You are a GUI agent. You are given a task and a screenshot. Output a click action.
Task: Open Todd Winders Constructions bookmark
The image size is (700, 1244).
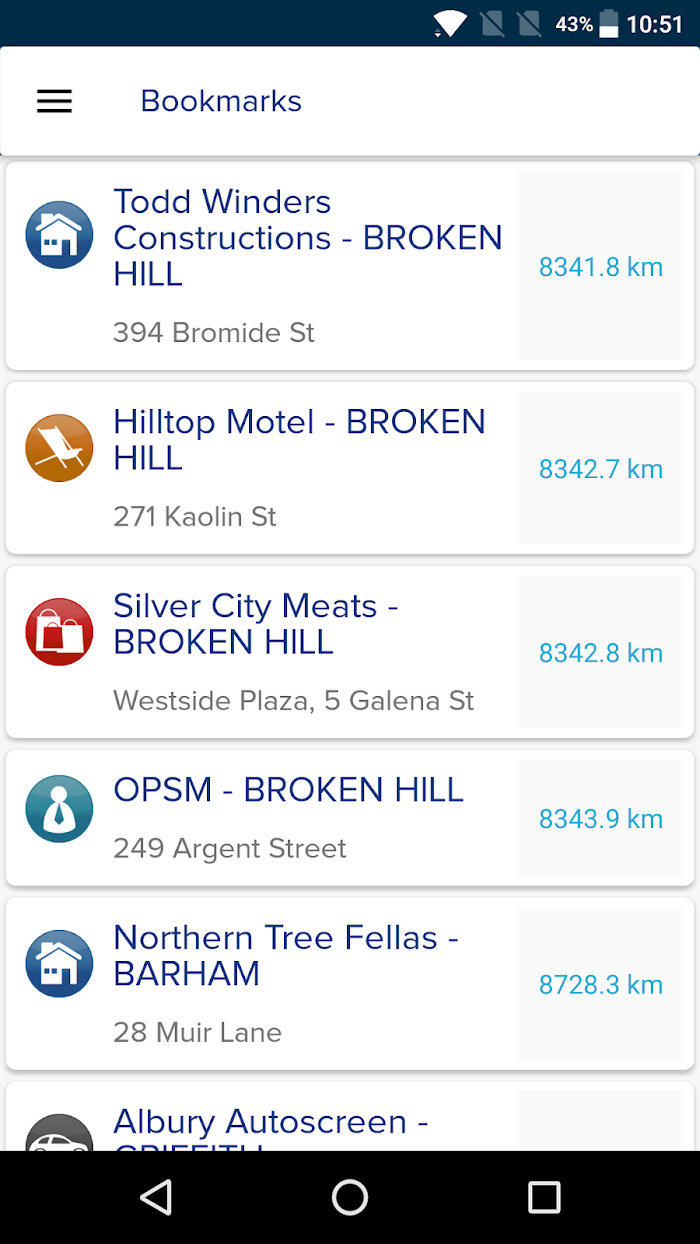tap(350, 266)
